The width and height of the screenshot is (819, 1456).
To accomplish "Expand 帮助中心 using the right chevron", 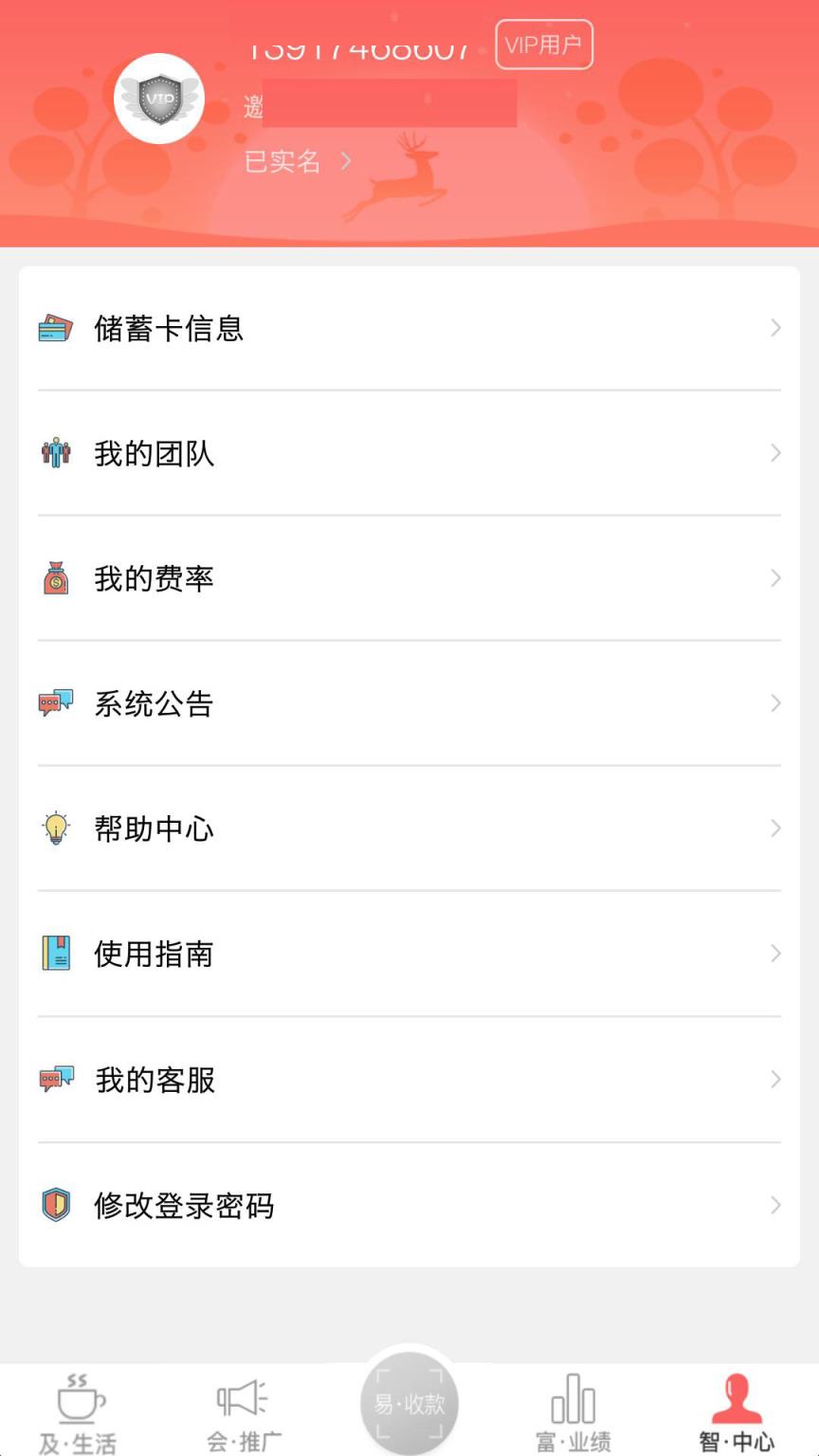I will [775, 828].
